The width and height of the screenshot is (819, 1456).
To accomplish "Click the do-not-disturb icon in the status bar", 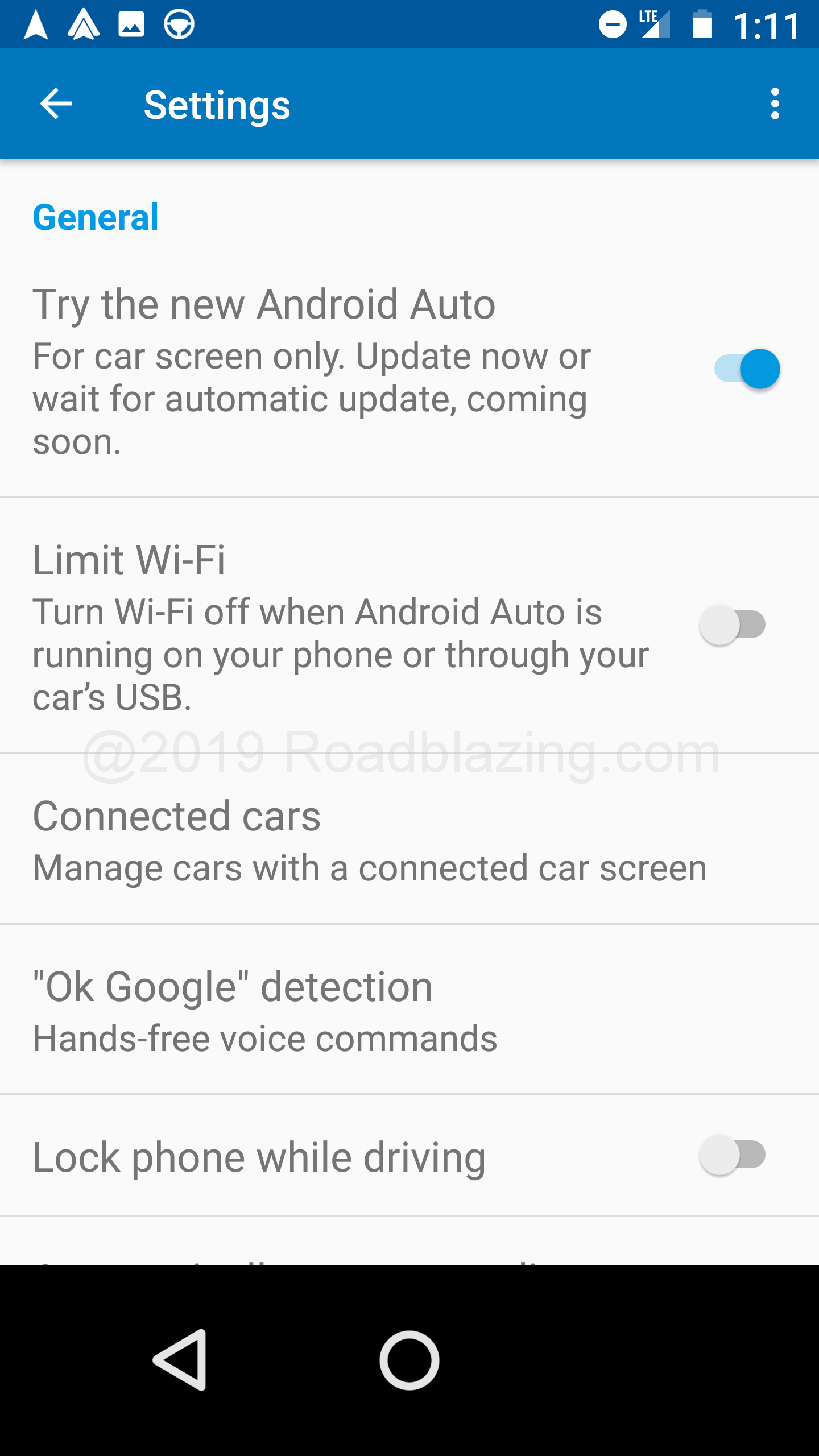I will 613,24.
